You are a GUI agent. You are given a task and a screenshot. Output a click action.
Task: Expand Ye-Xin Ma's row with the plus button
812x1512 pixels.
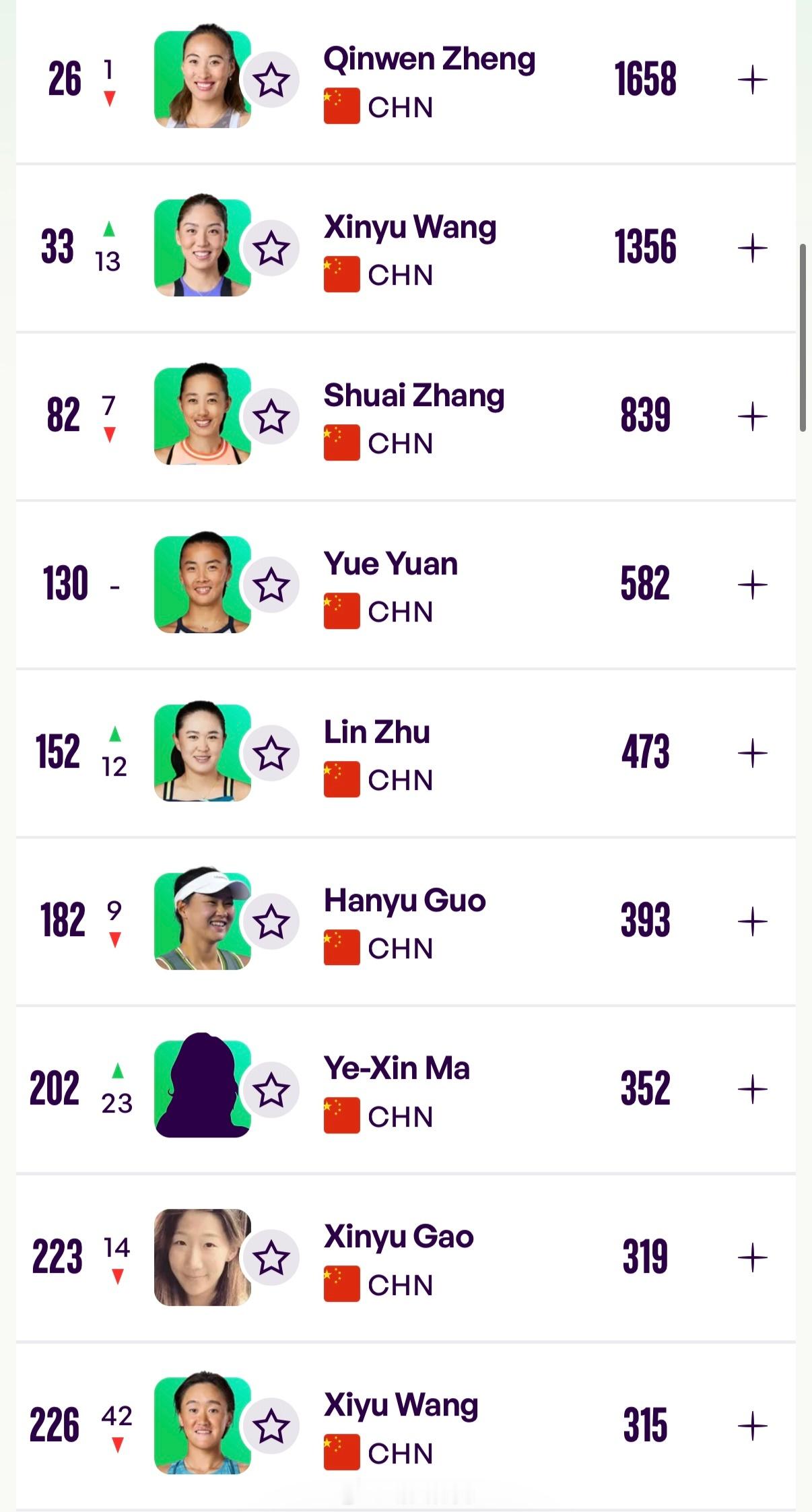pos(753,1090)
